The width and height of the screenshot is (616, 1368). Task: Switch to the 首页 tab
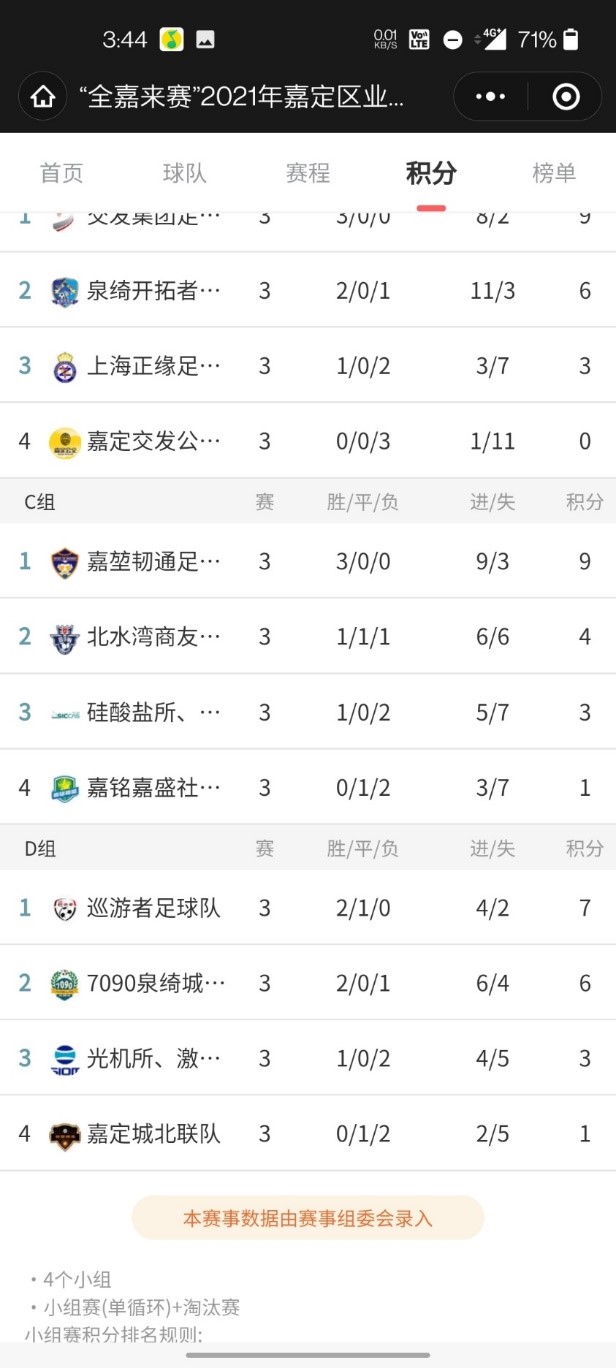coord(61,173)
